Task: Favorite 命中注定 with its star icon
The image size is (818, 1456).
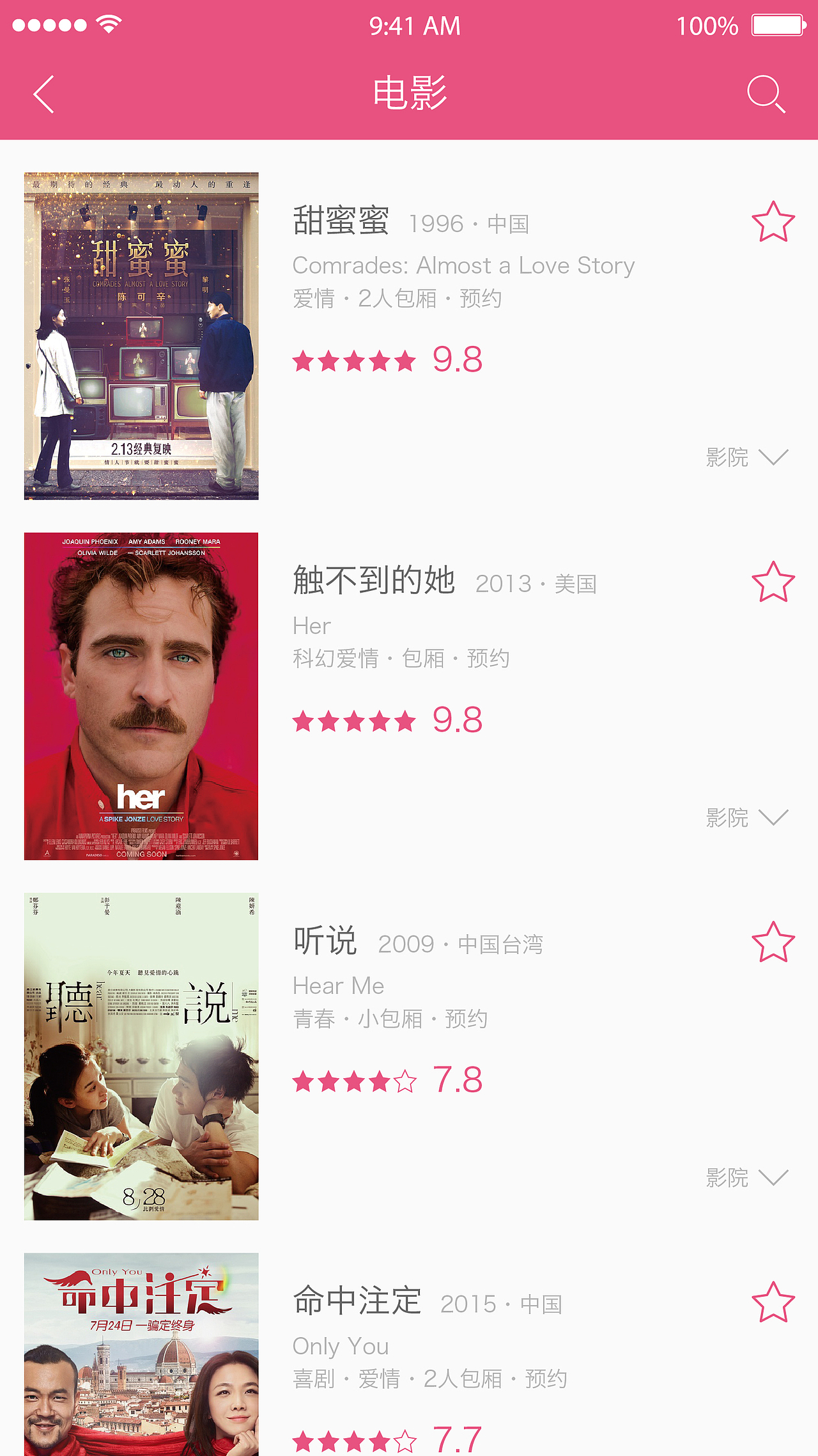Action: (773, 1302)
